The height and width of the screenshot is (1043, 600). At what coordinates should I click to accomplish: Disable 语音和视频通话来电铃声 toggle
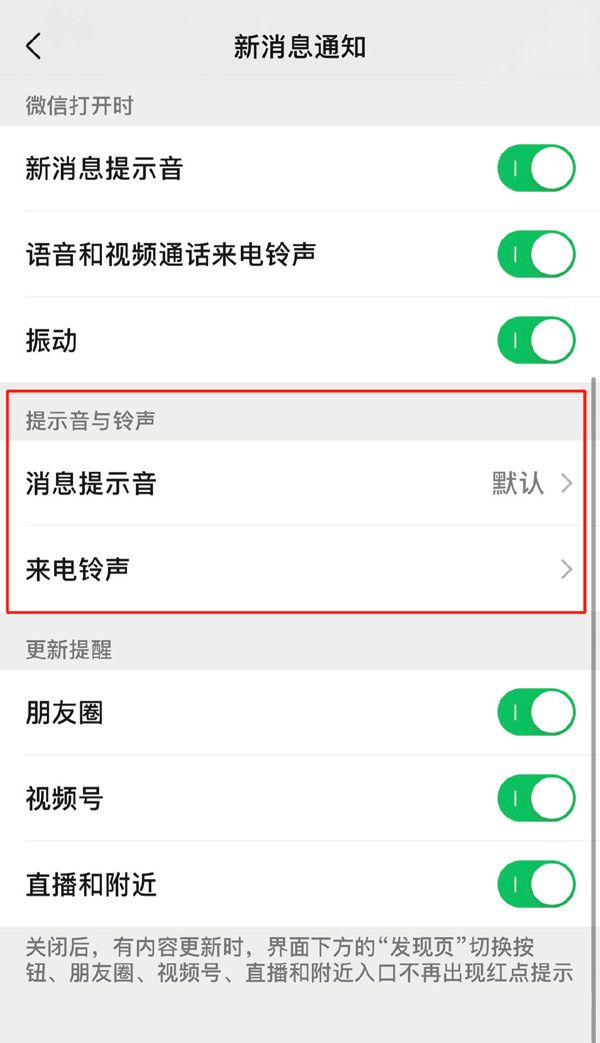coord(536,254)
